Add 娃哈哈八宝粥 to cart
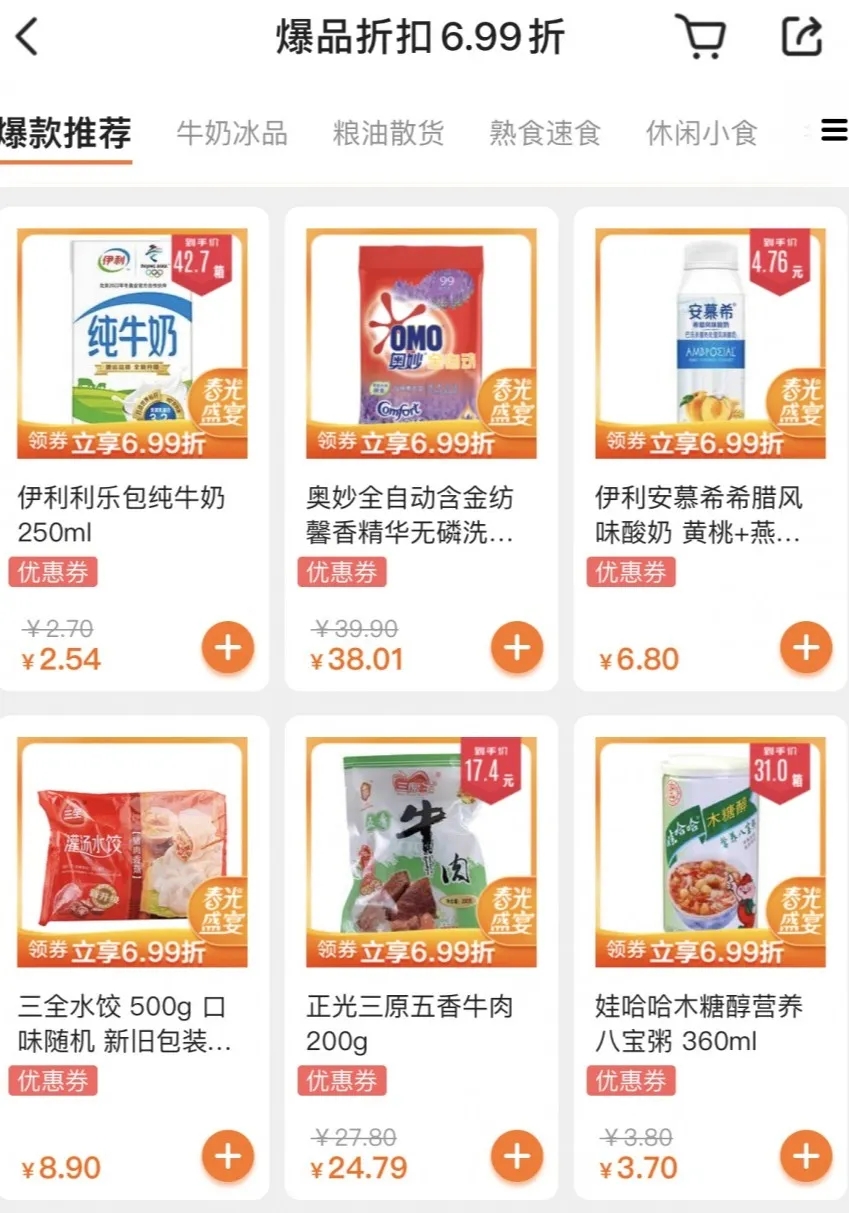 (805, 1157)
